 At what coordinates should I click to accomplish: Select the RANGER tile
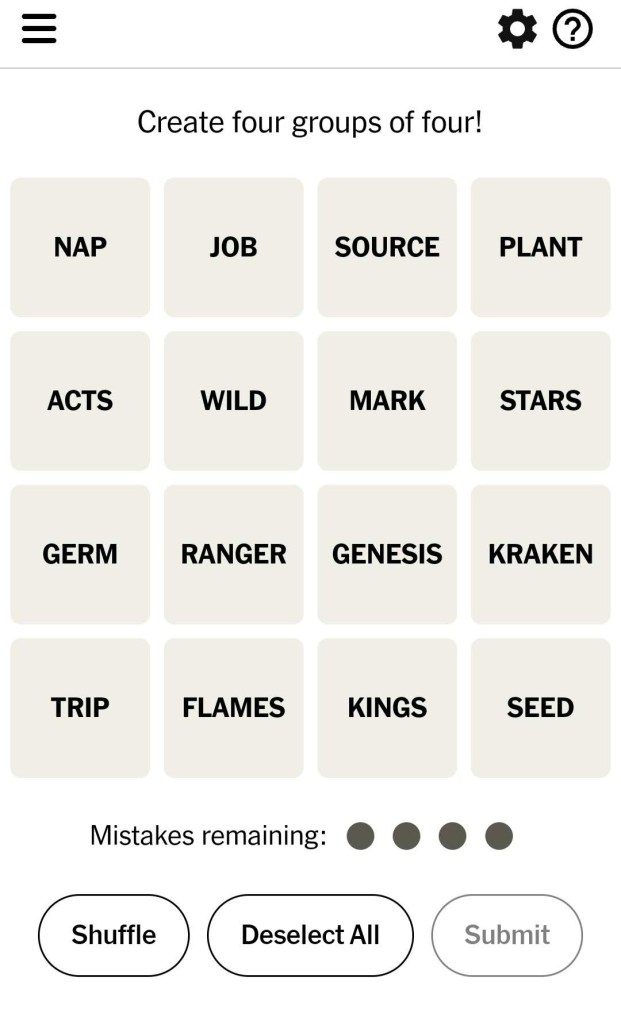233,554
